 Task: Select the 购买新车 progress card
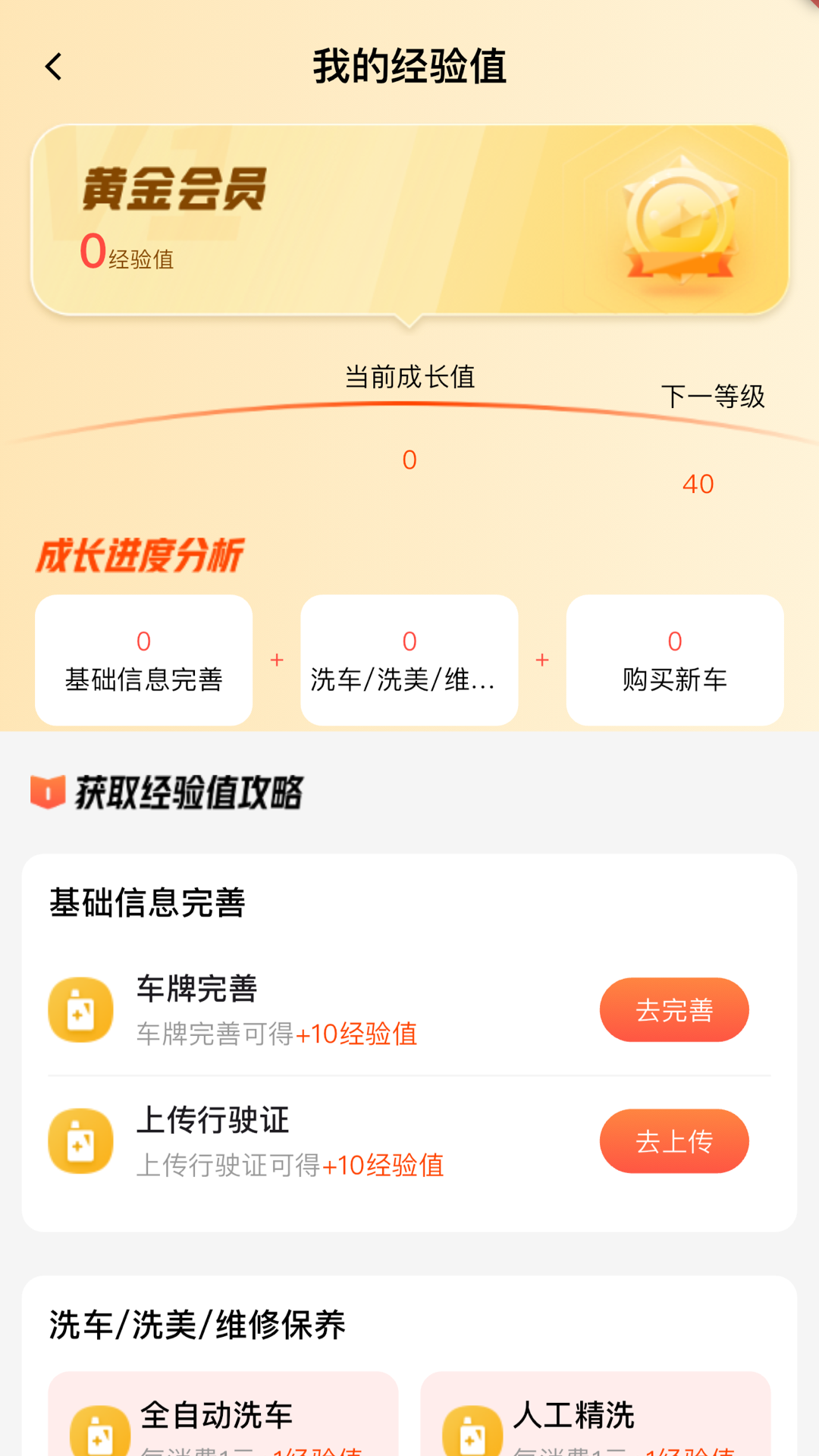point(674,659)
